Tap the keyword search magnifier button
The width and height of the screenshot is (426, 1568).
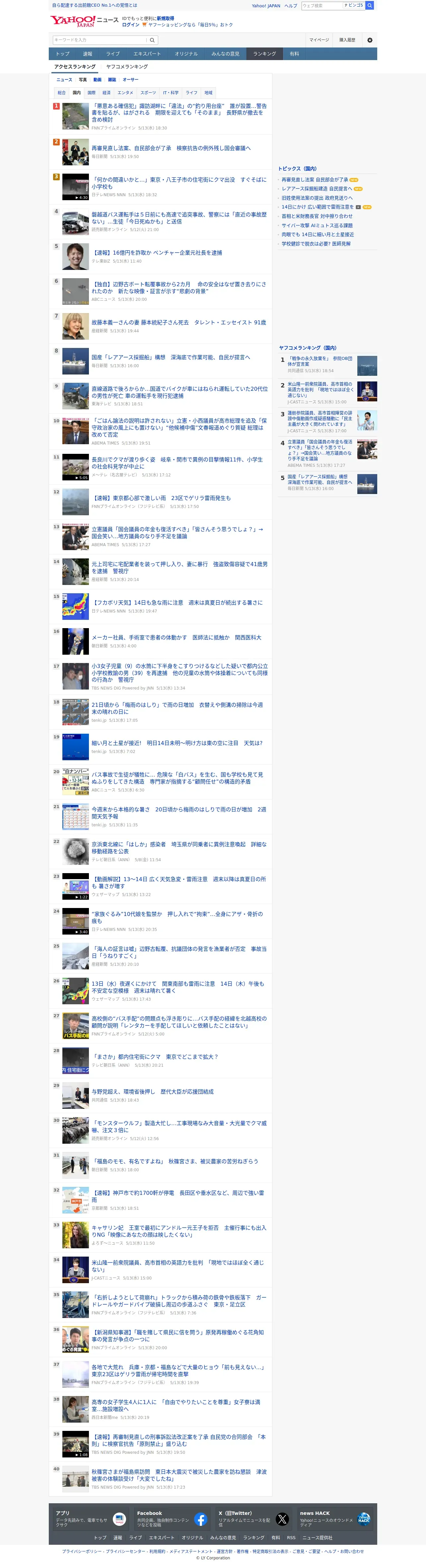152,40
